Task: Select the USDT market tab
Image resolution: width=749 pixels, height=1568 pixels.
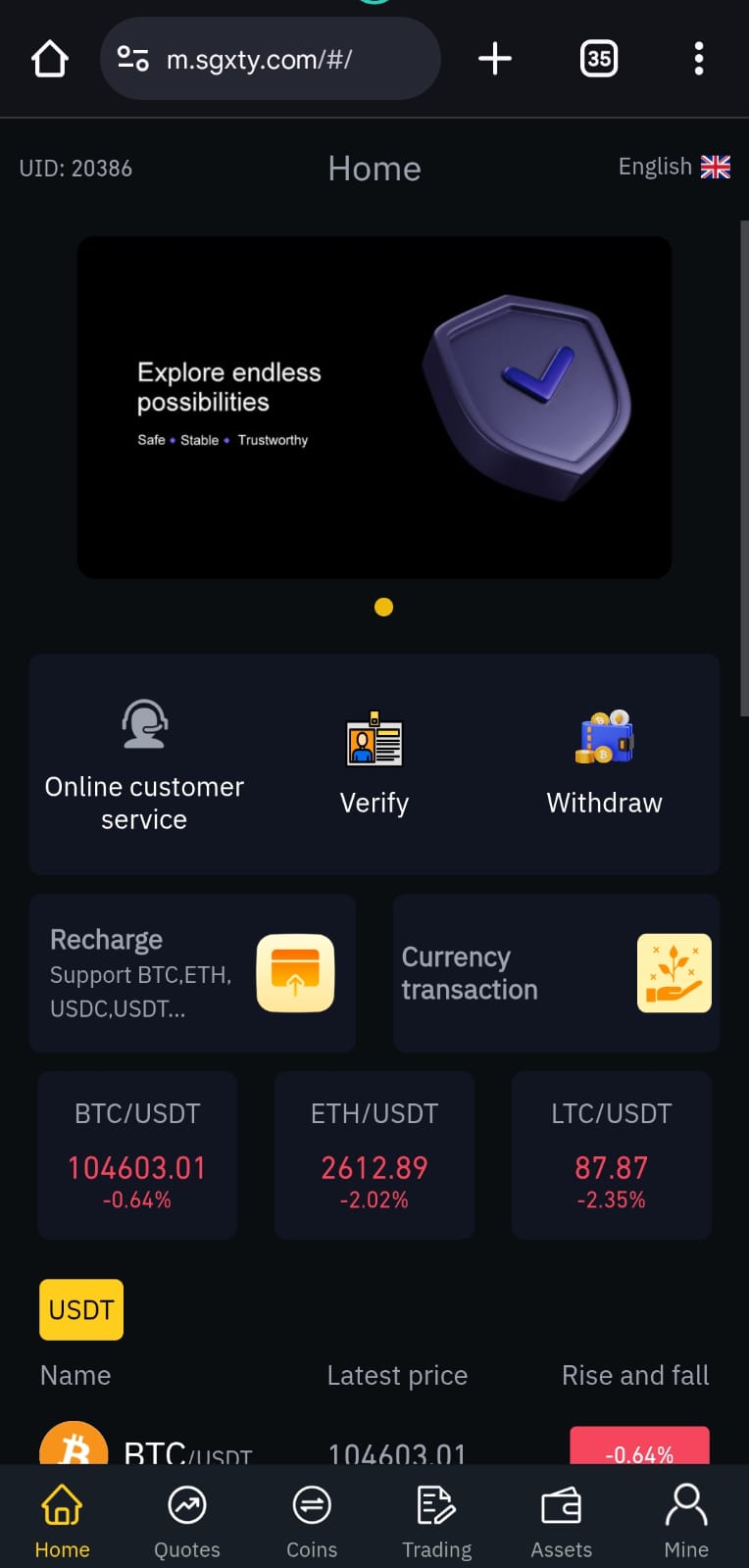Action: coord(81,1309)
